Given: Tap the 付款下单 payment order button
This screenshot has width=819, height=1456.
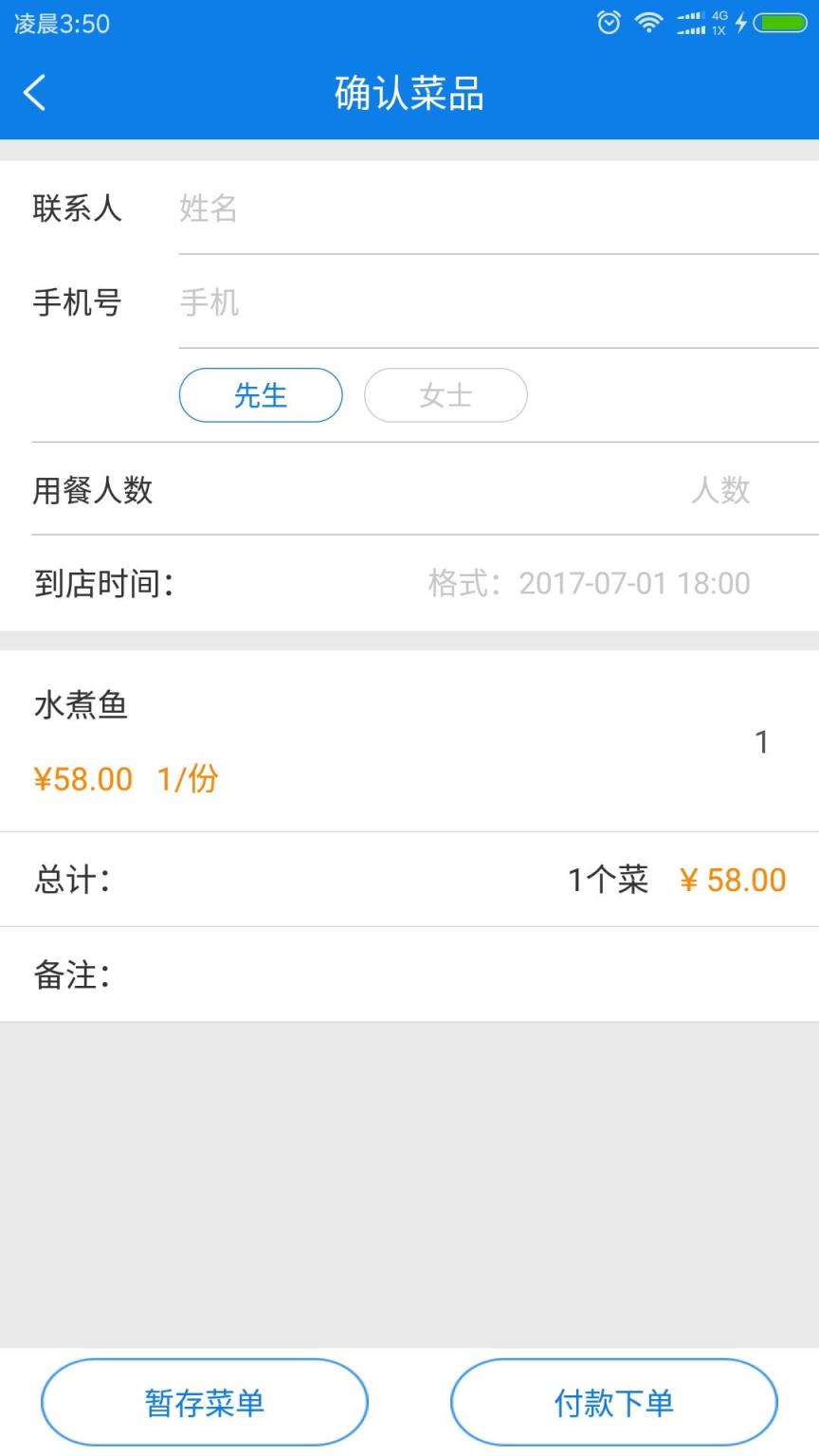Looking at the screenshot, I should (x=614, y=1402).
